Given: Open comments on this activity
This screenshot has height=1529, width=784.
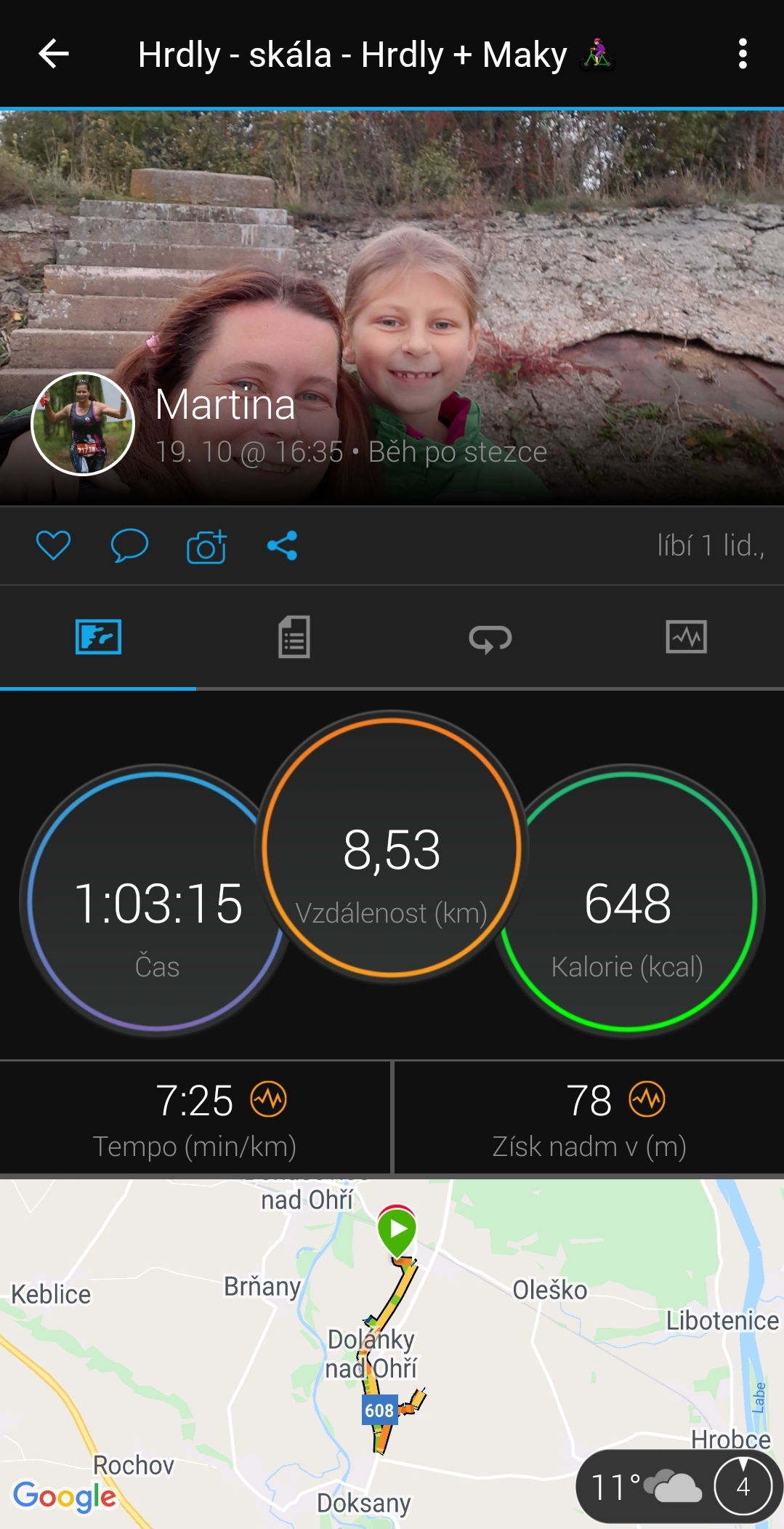Looking at the screenshot, I should [129, 545].
